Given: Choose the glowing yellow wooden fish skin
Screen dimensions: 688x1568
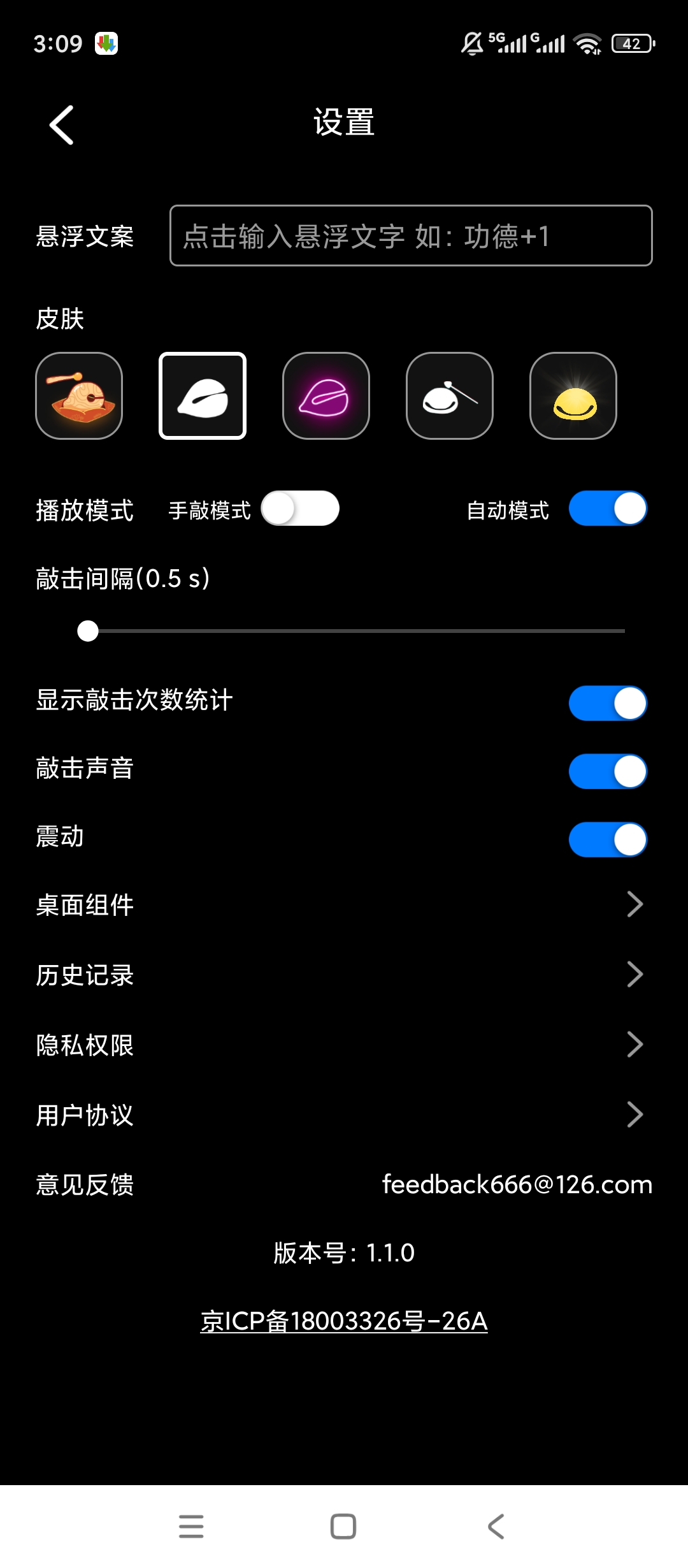Looking at the screenshot, I should (573, 396).
